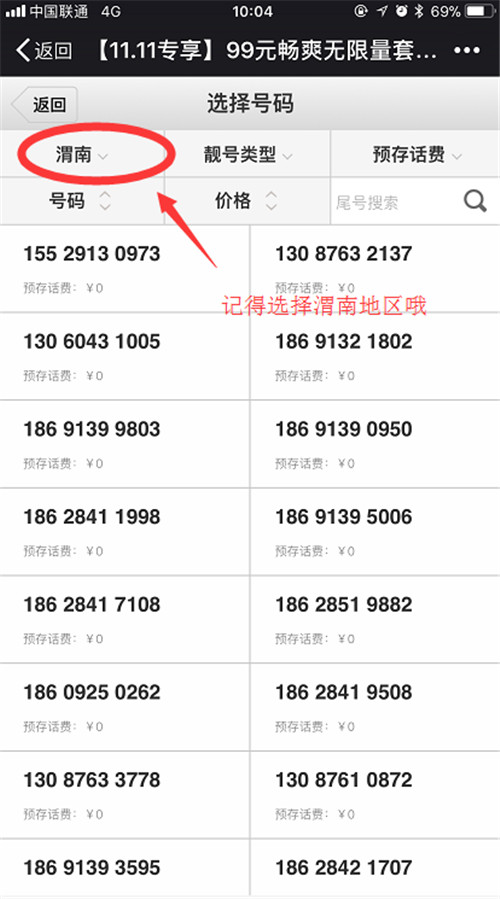Select number 130 6043 1005
Image resolution: width=500 pixels, height=899 pixels.
124,357
